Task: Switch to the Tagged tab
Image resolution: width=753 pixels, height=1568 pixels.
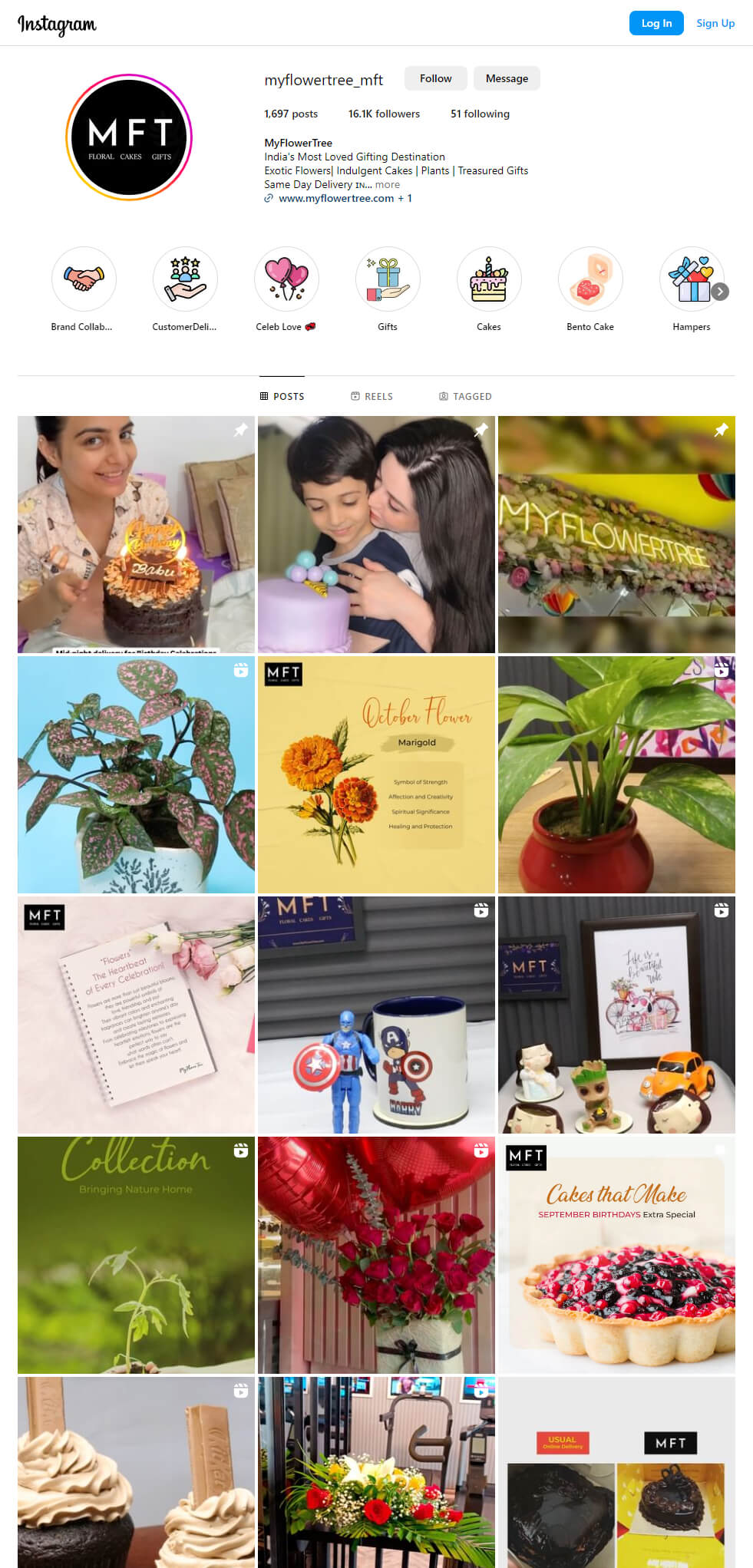Action: coord(465,396)
